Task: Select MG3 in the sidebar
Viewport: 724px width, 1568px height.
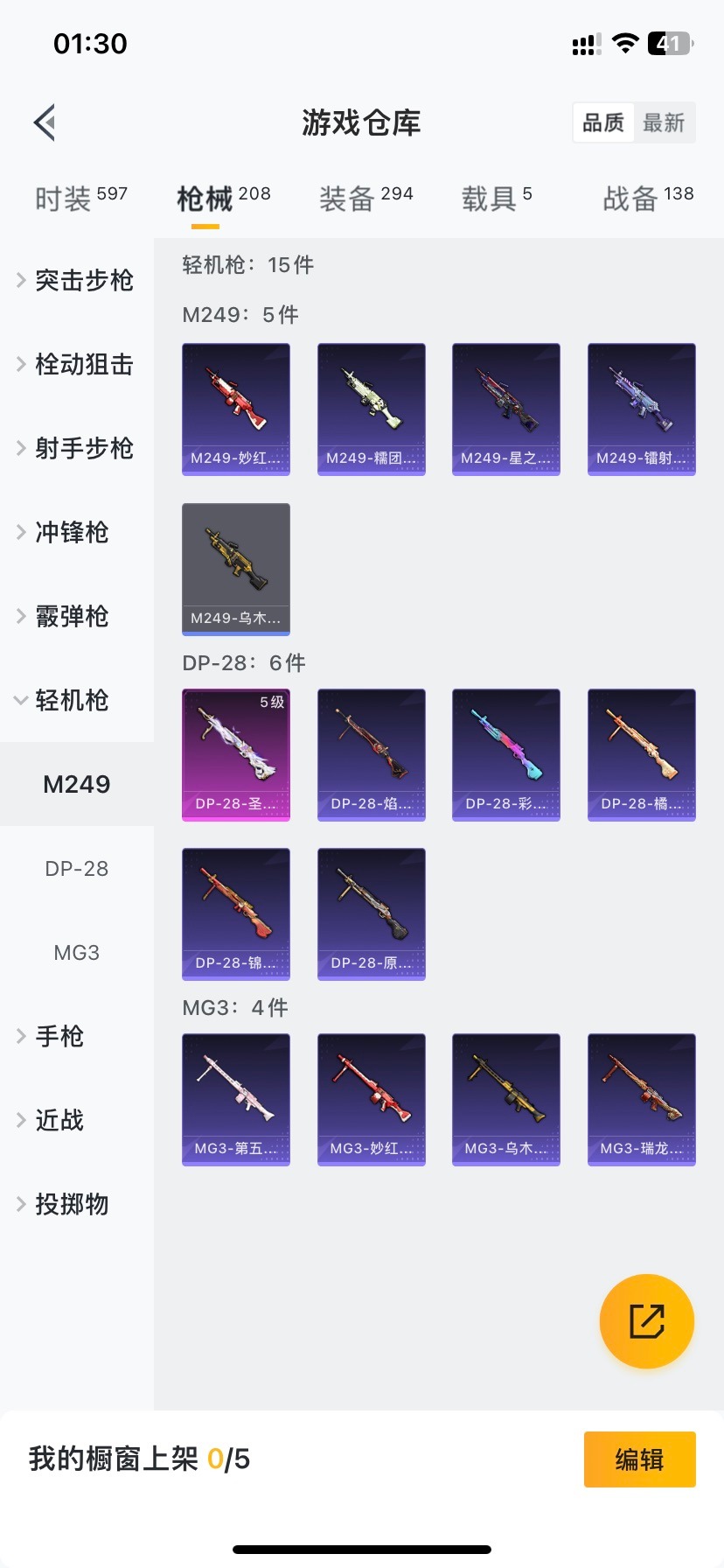Action: pyautogui.click(x=77, y=953)
